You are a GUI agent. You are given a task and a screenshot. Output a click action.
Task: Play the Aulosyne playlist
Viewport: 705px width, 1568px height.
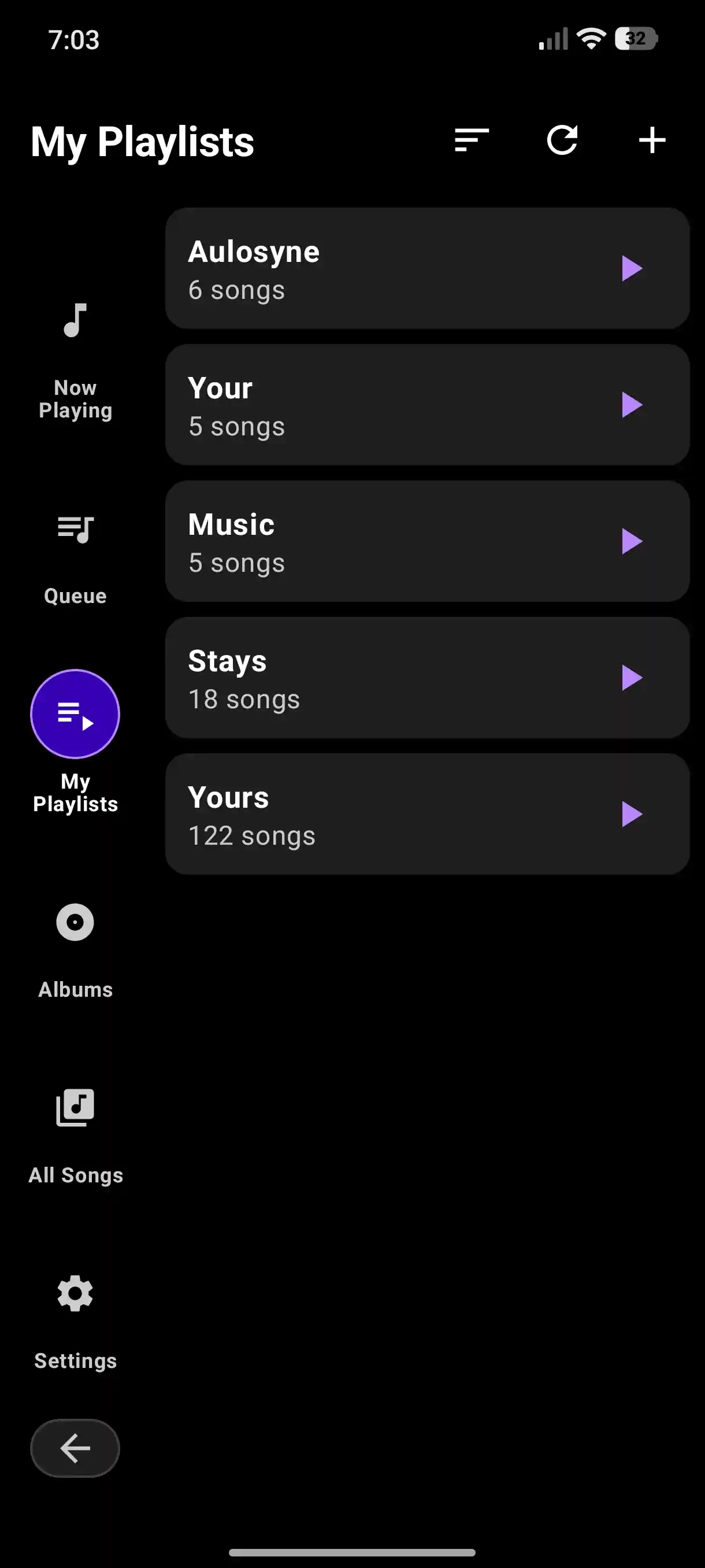pos(632,268)
